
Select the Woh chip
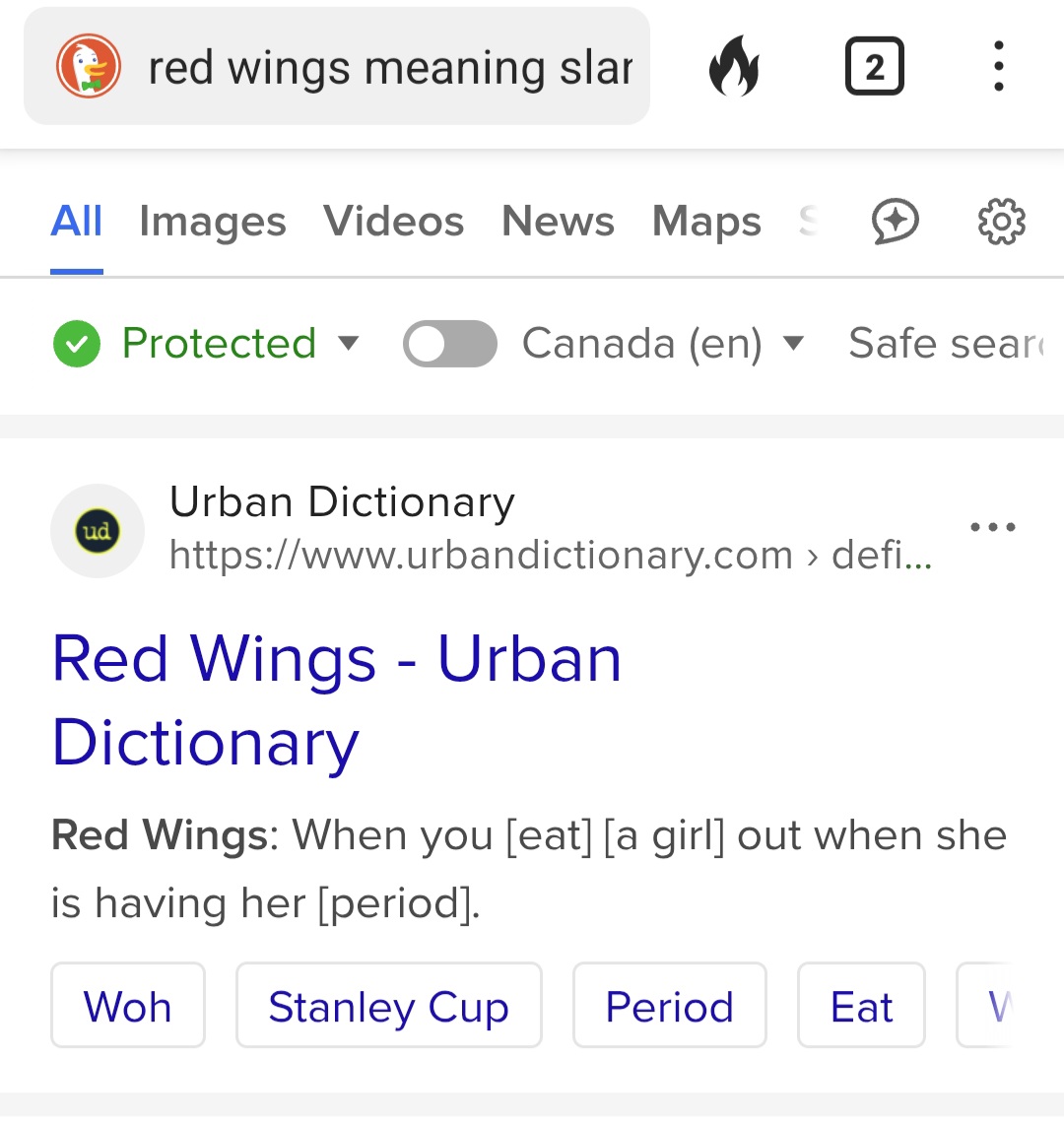pos(128,1006)
